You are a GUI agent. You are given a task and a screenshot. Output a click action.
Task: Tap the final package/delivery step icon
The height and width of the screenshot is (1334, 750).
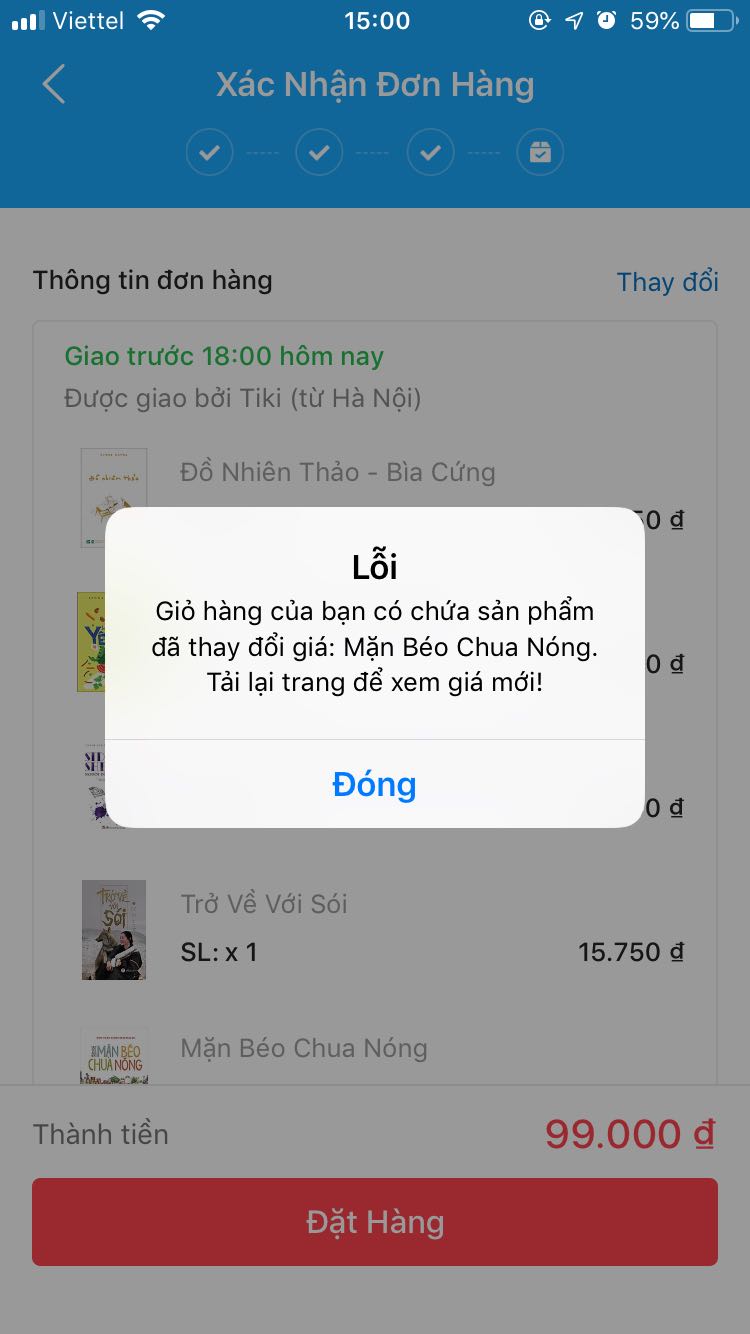click(x=540, y=152)
